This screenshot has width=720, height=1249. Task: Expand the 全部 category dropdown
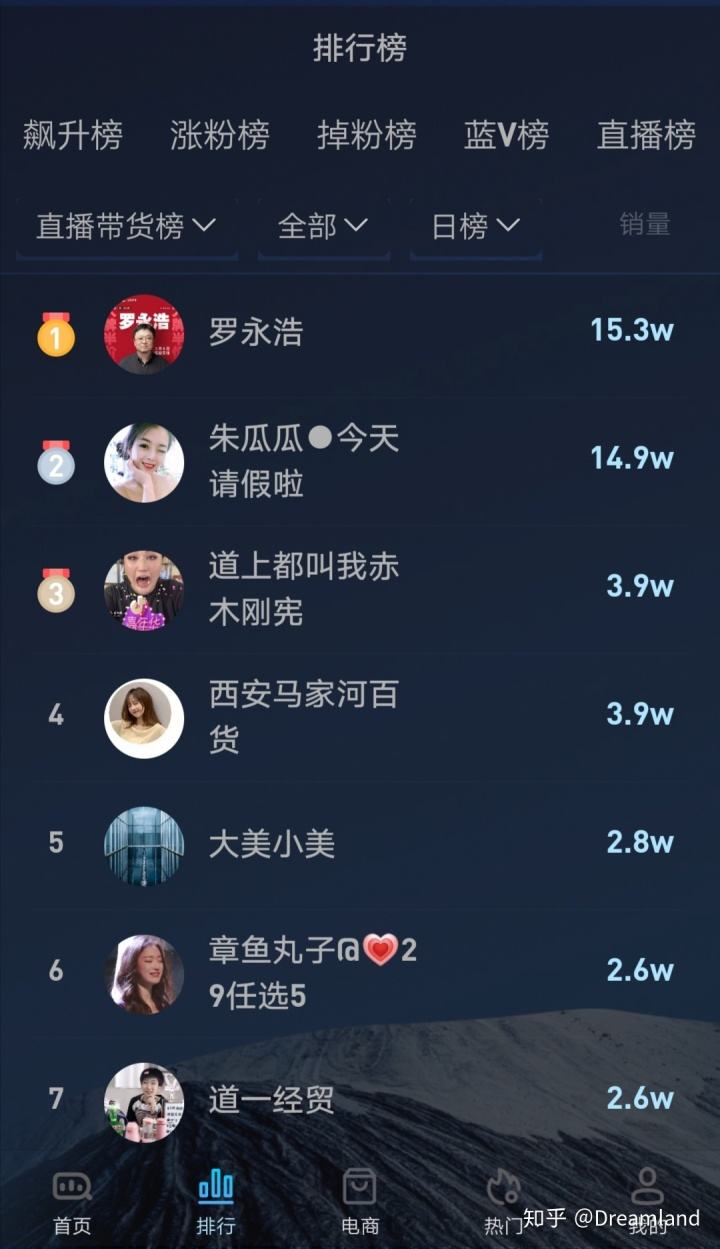[x=323, y=225]
